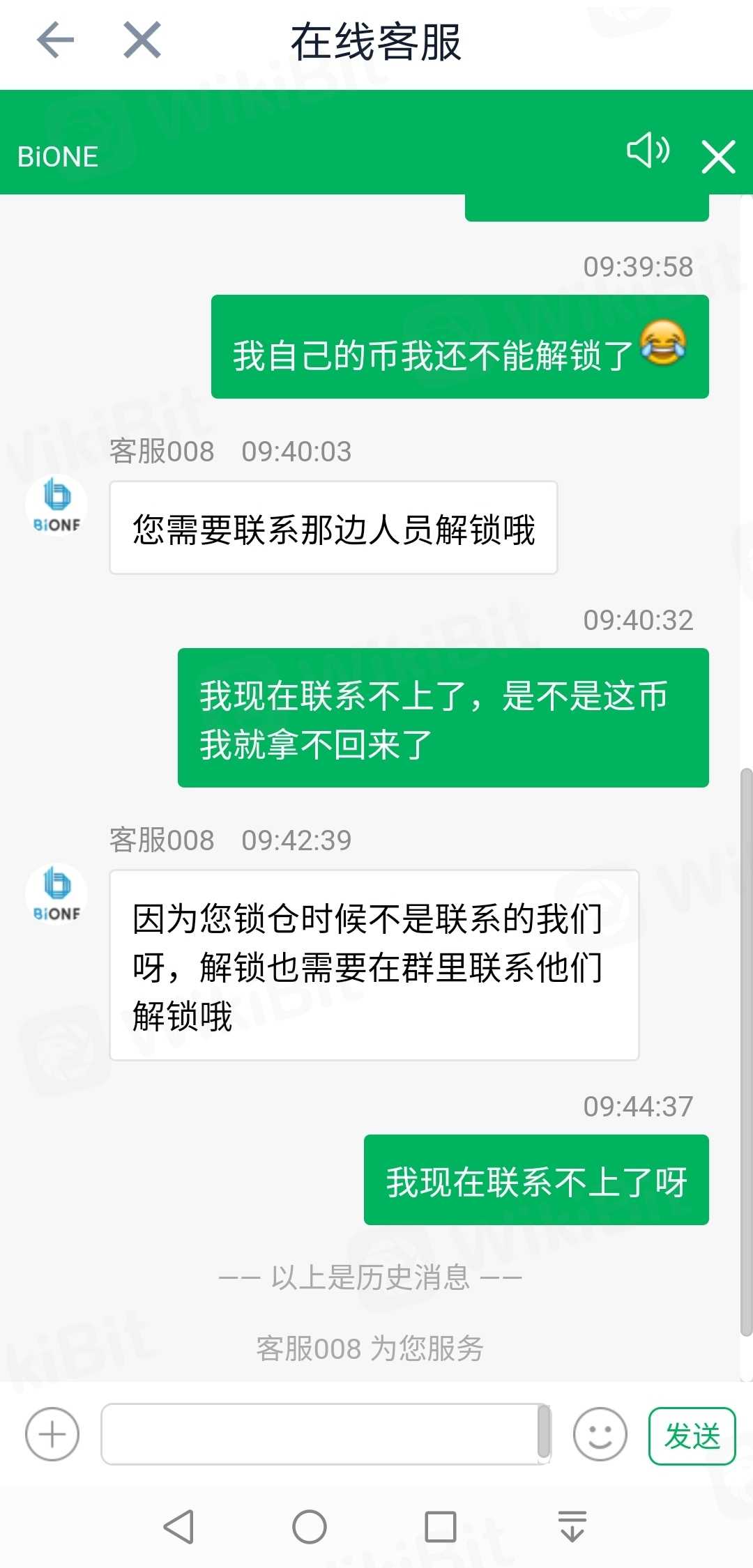Mute the chat sound speaker icon
The width and height of the screenshot is (753, 1568).
point(648,150)
